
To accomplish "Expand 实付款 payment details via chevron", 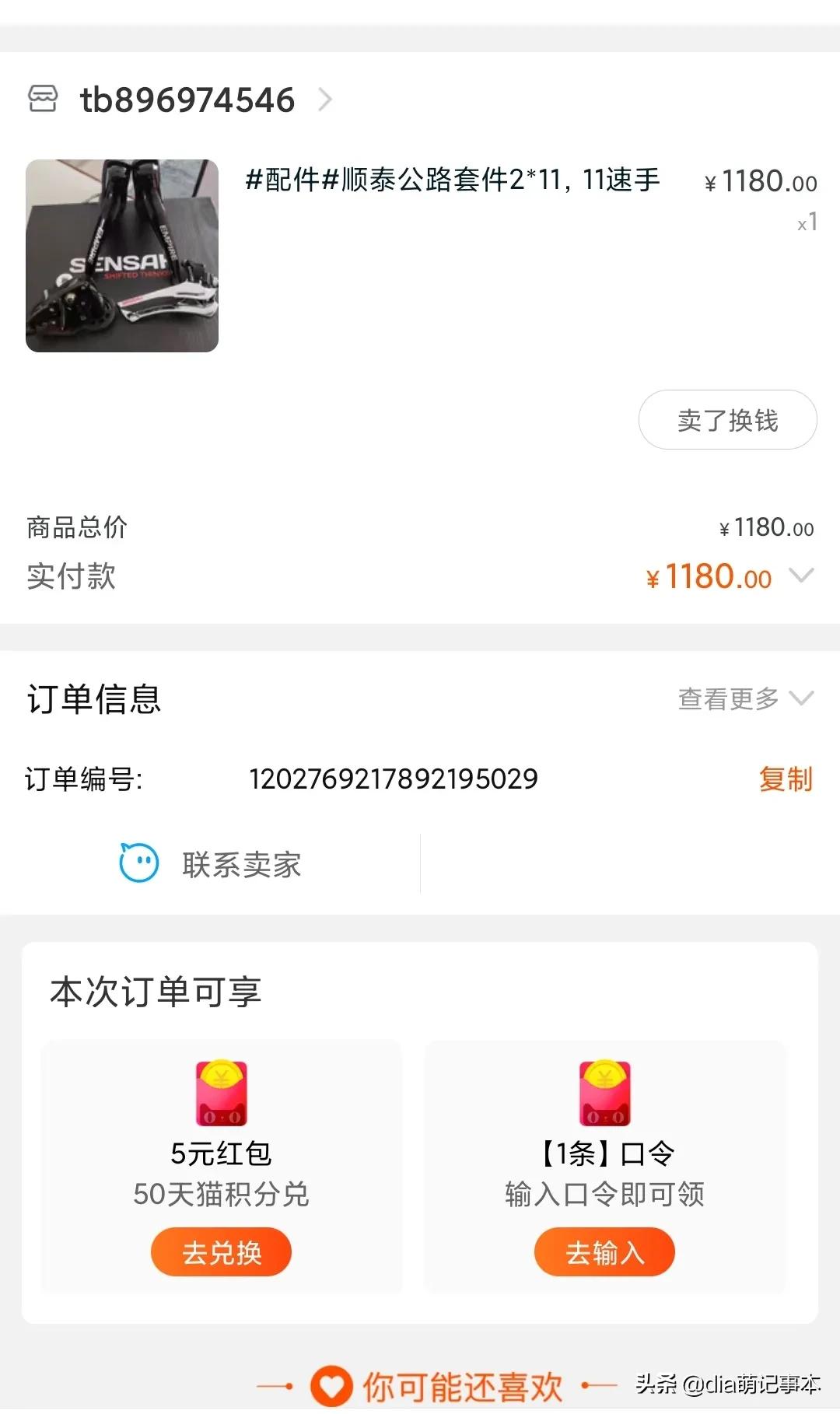I will (x=800, y=576).
